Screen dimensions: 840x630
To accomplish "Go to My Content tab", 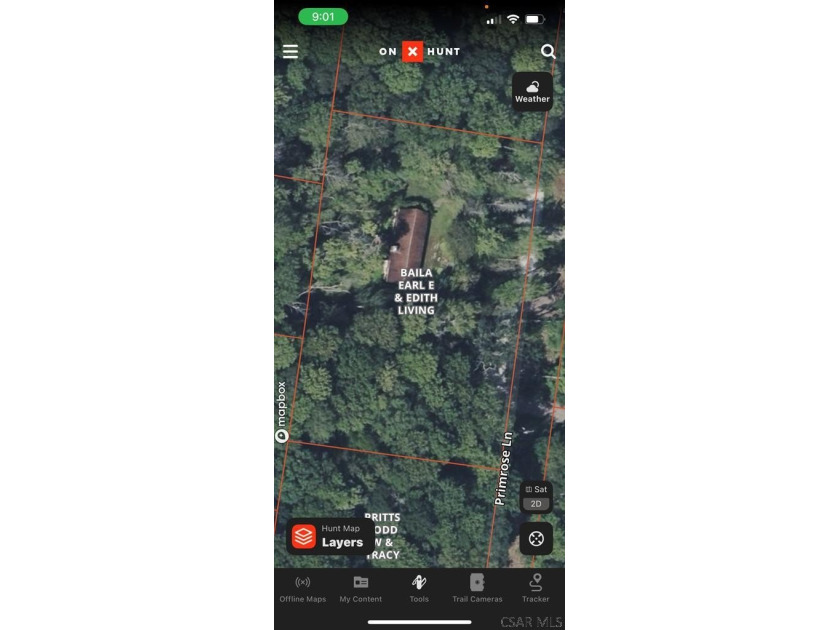I will [360, 588].
